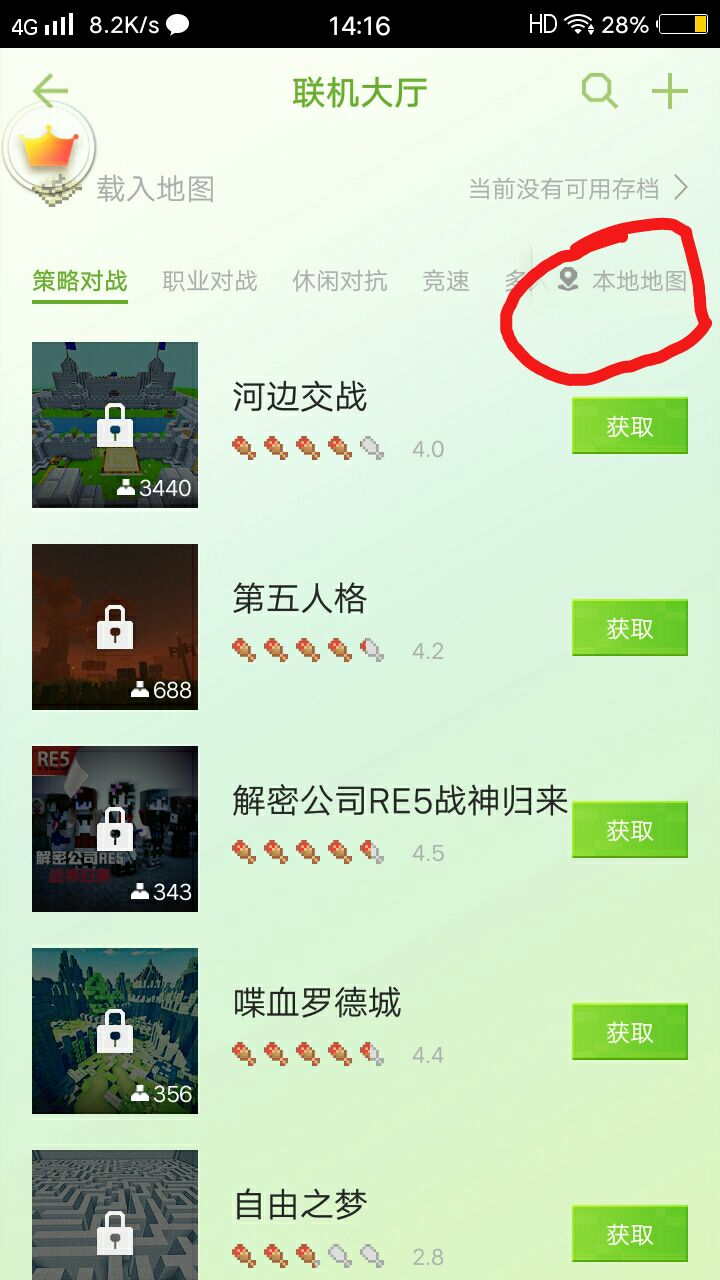
Task: Get the 第五人格 map
Action: 629,628
